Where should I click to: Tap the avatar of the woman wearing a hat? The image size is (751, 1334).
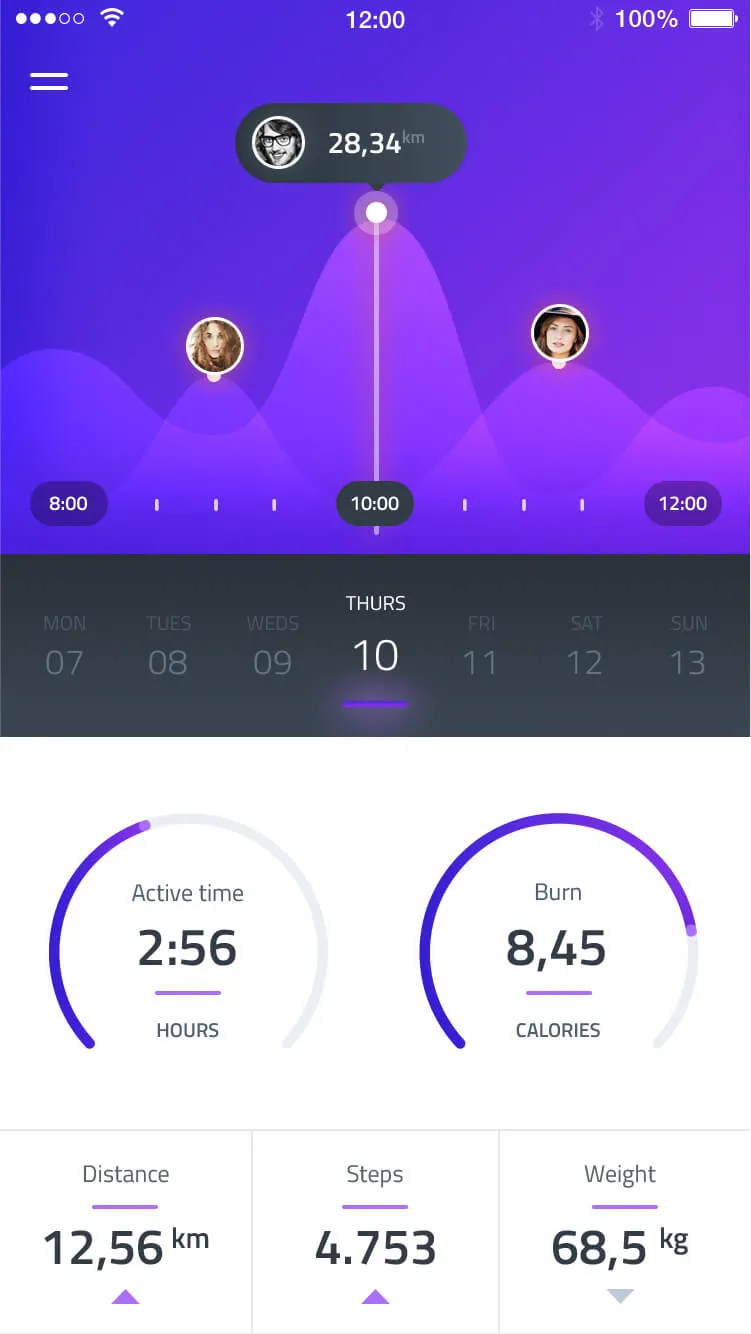(x=560, y=333)
